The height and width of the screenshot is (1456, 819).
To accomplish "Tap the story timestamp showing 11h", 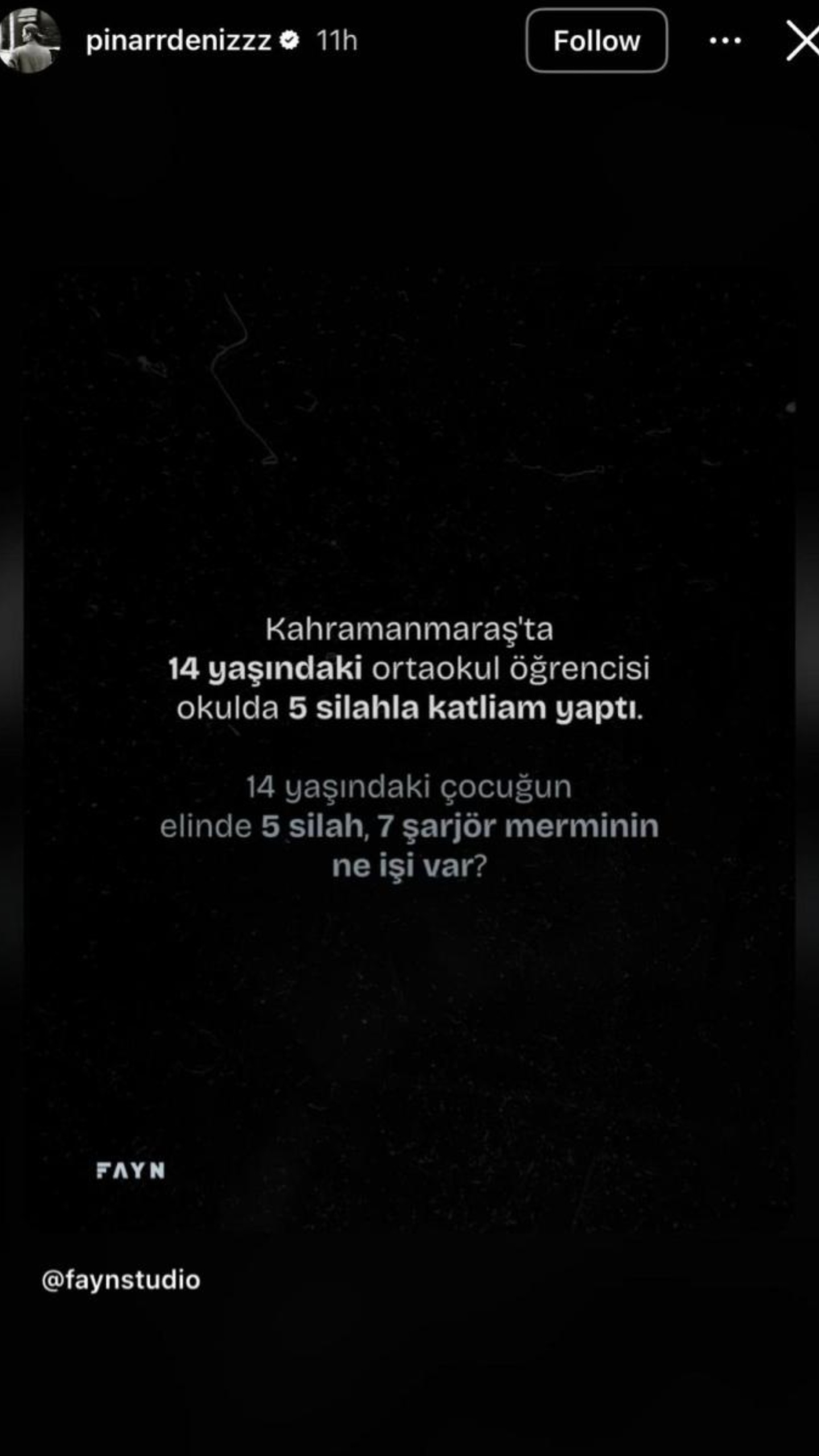I will (336, 40).
